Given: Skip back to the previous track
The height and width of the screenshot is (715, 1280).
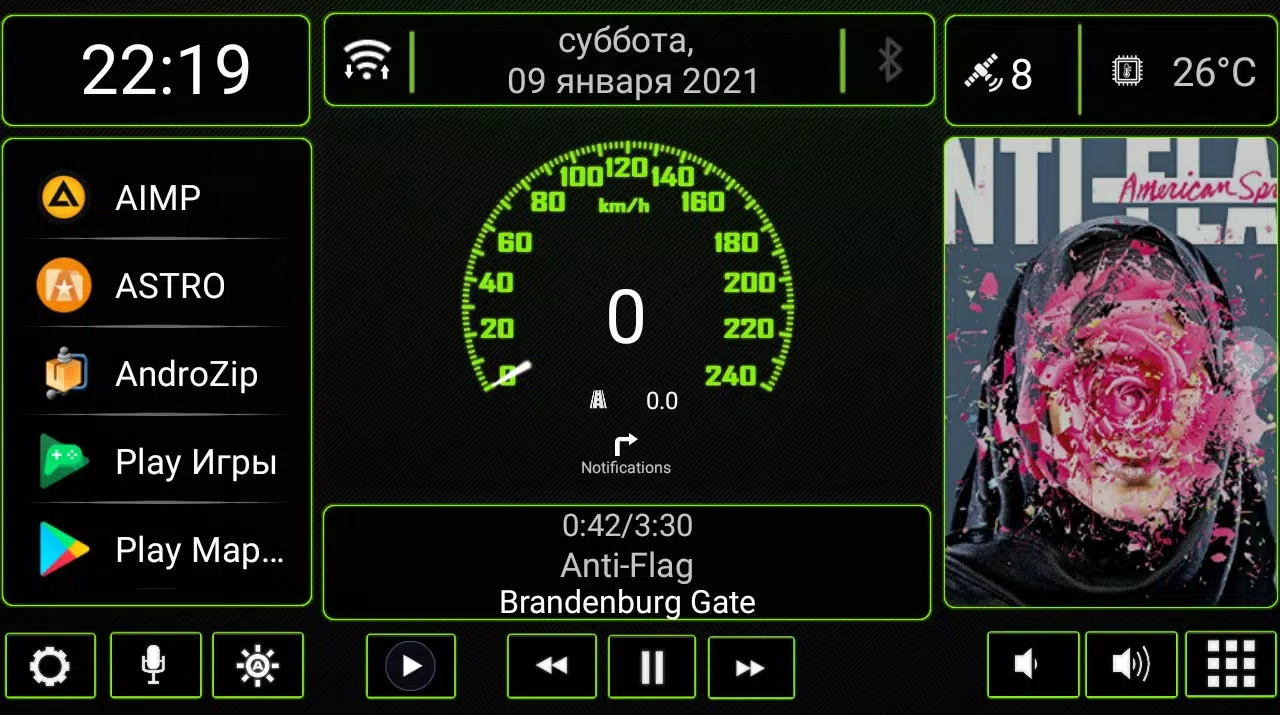Looking at the screenshot, I should (551, 666).
